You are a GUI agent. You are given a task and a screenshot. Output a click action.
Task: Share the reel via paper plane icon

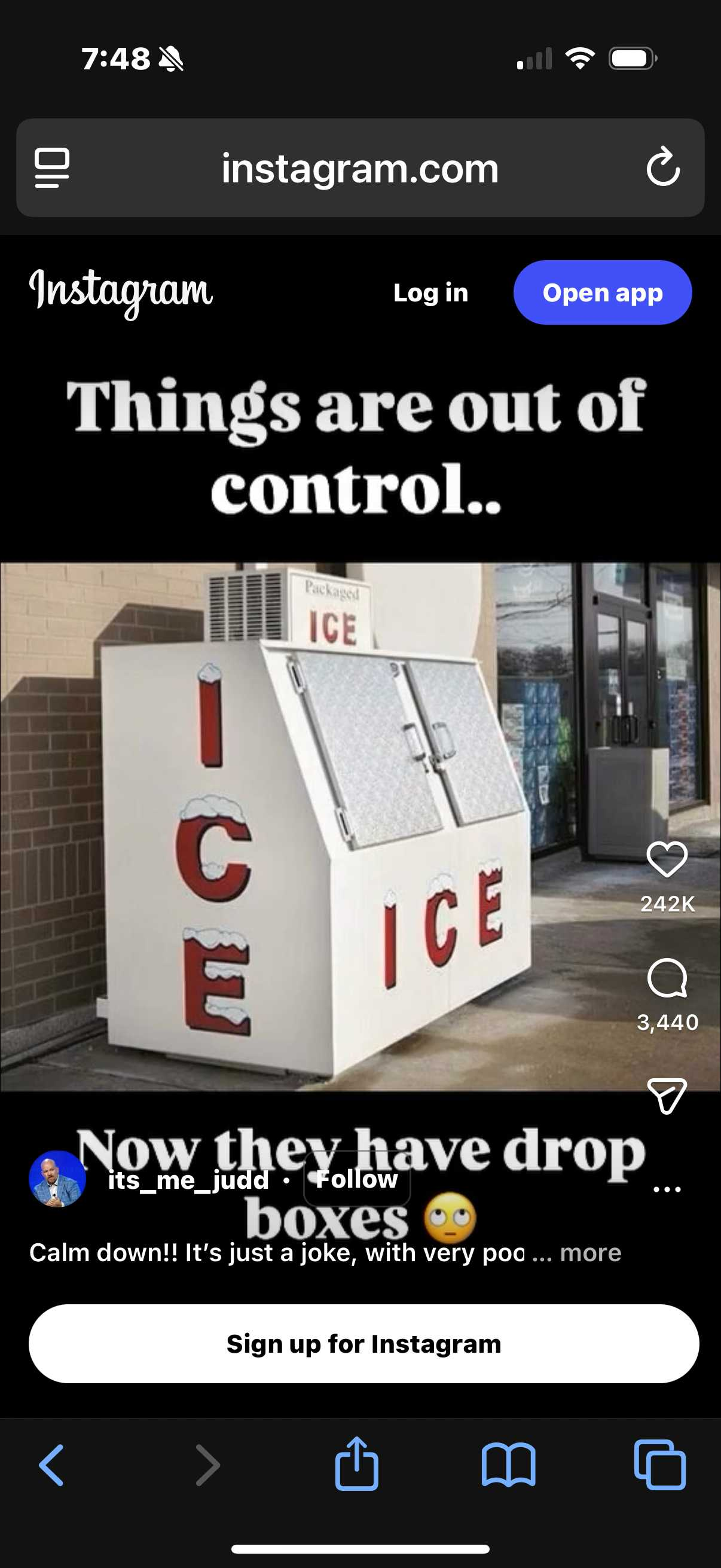[x=667, y=1096]
